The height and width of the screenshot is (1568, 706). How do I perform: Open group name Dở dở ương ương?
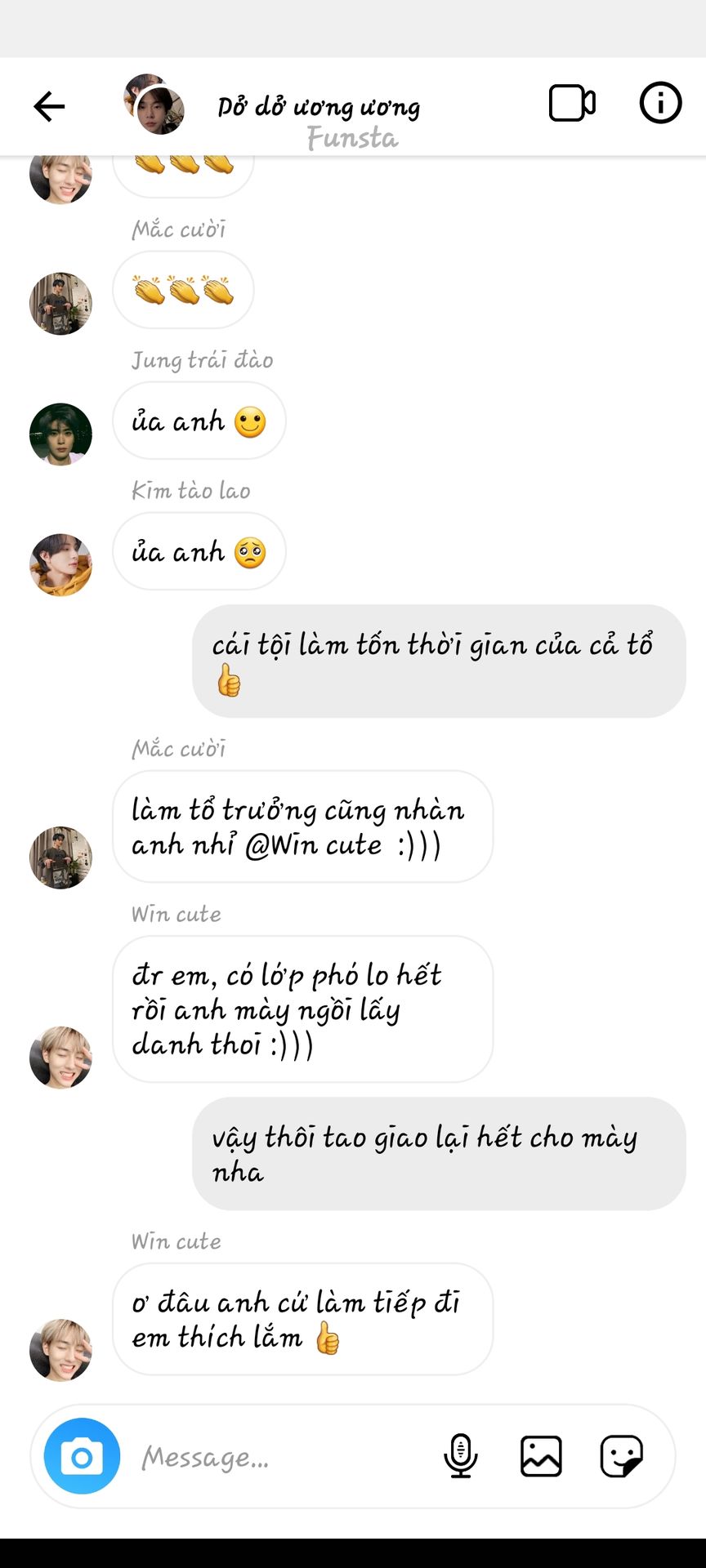pyautogui.click(x=319, y=107)
